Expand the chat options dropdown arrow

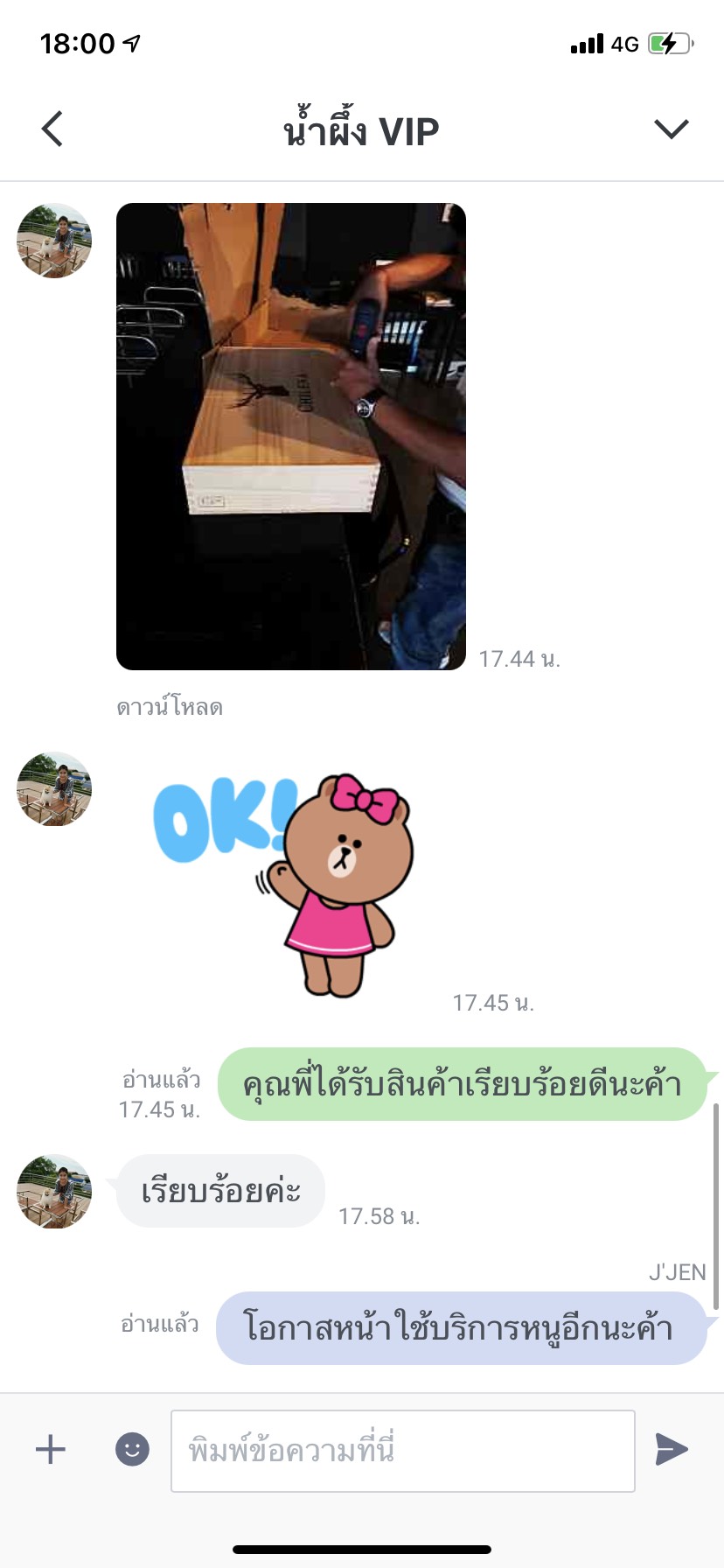click(672, 129)
